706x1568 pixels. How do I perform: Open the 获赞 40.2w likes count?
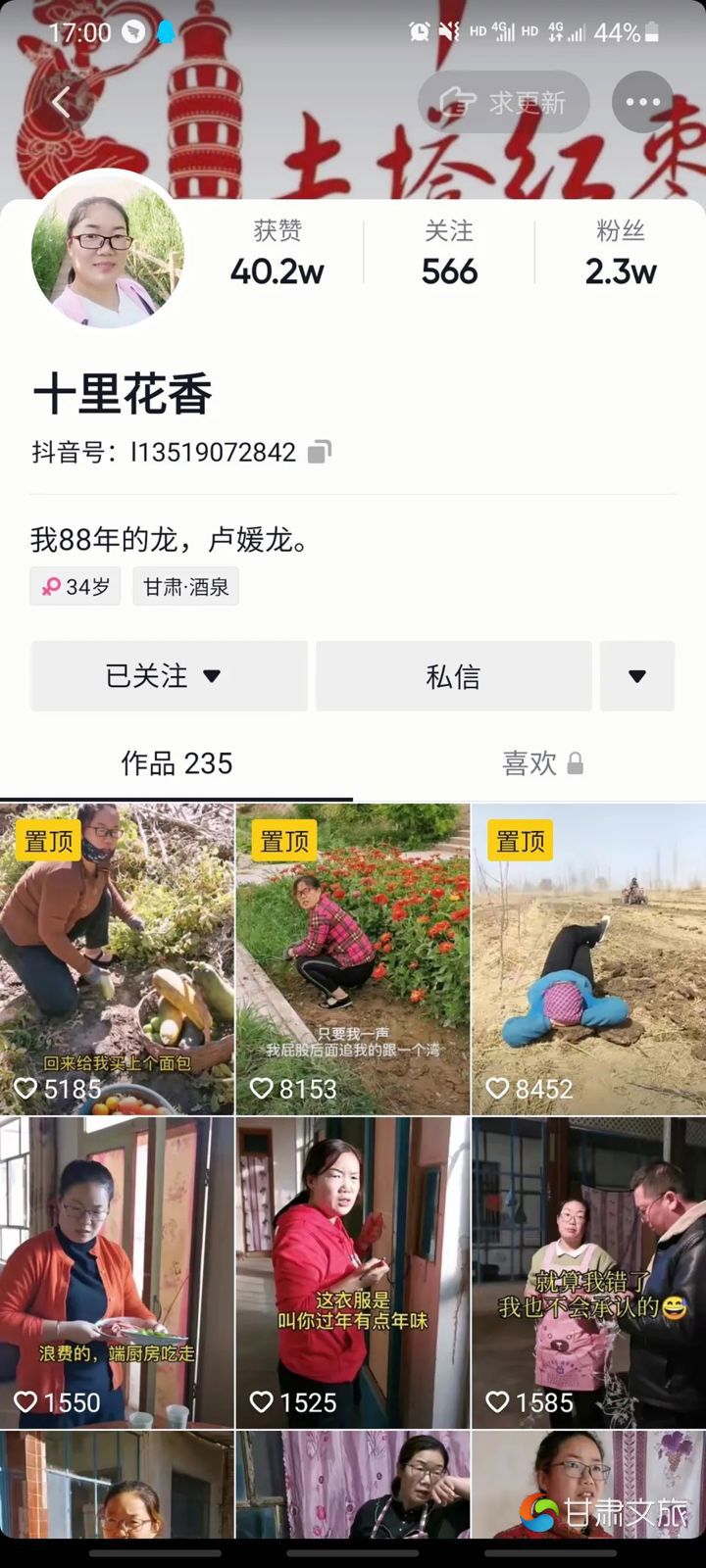[x=277, y=254]
